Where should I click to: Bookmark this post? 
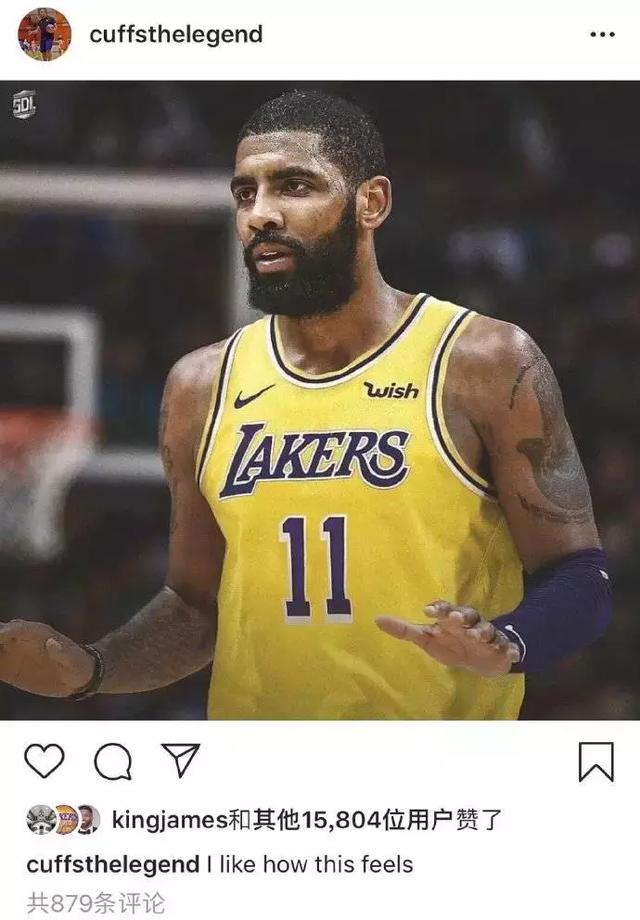point(596,762)
